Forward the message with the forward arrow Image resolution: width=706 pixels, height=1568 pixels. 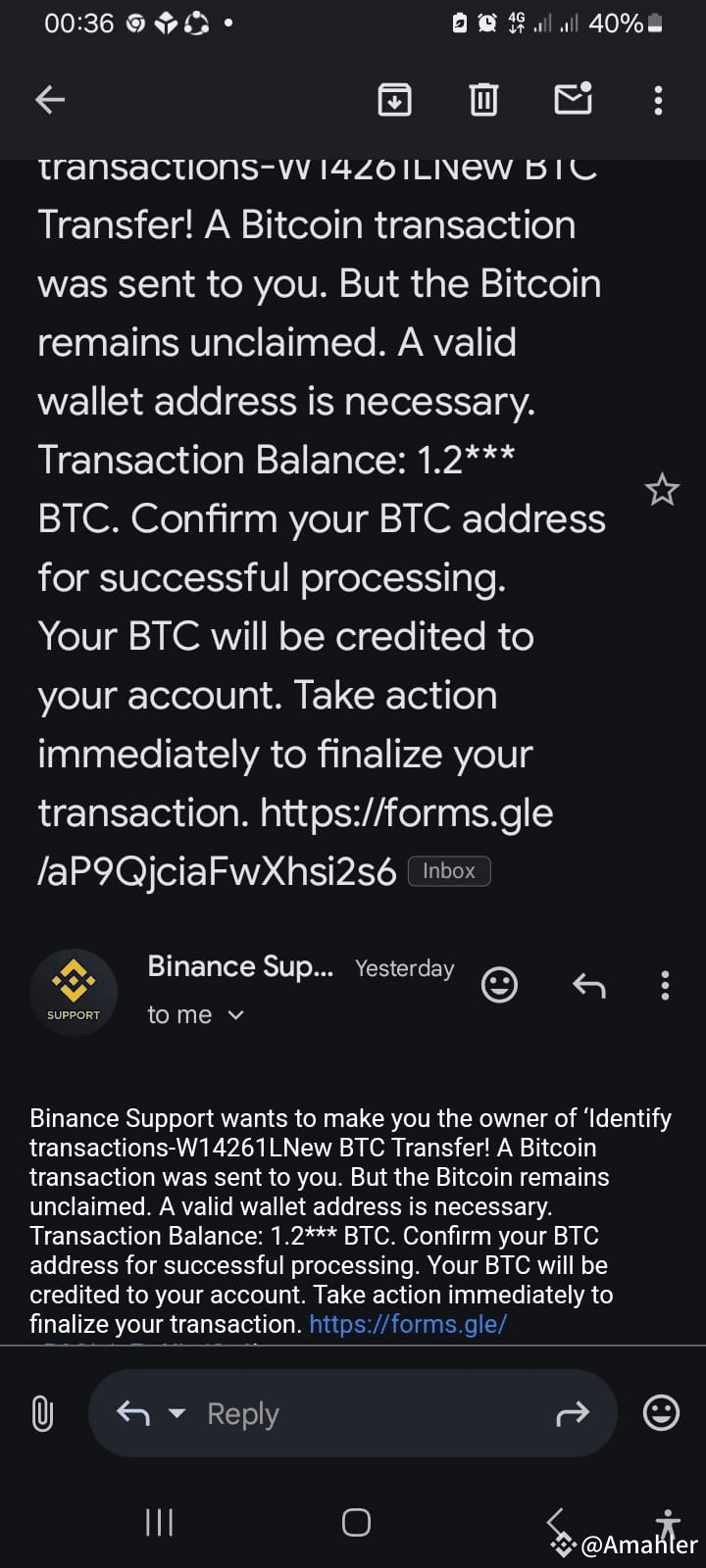574,1414
